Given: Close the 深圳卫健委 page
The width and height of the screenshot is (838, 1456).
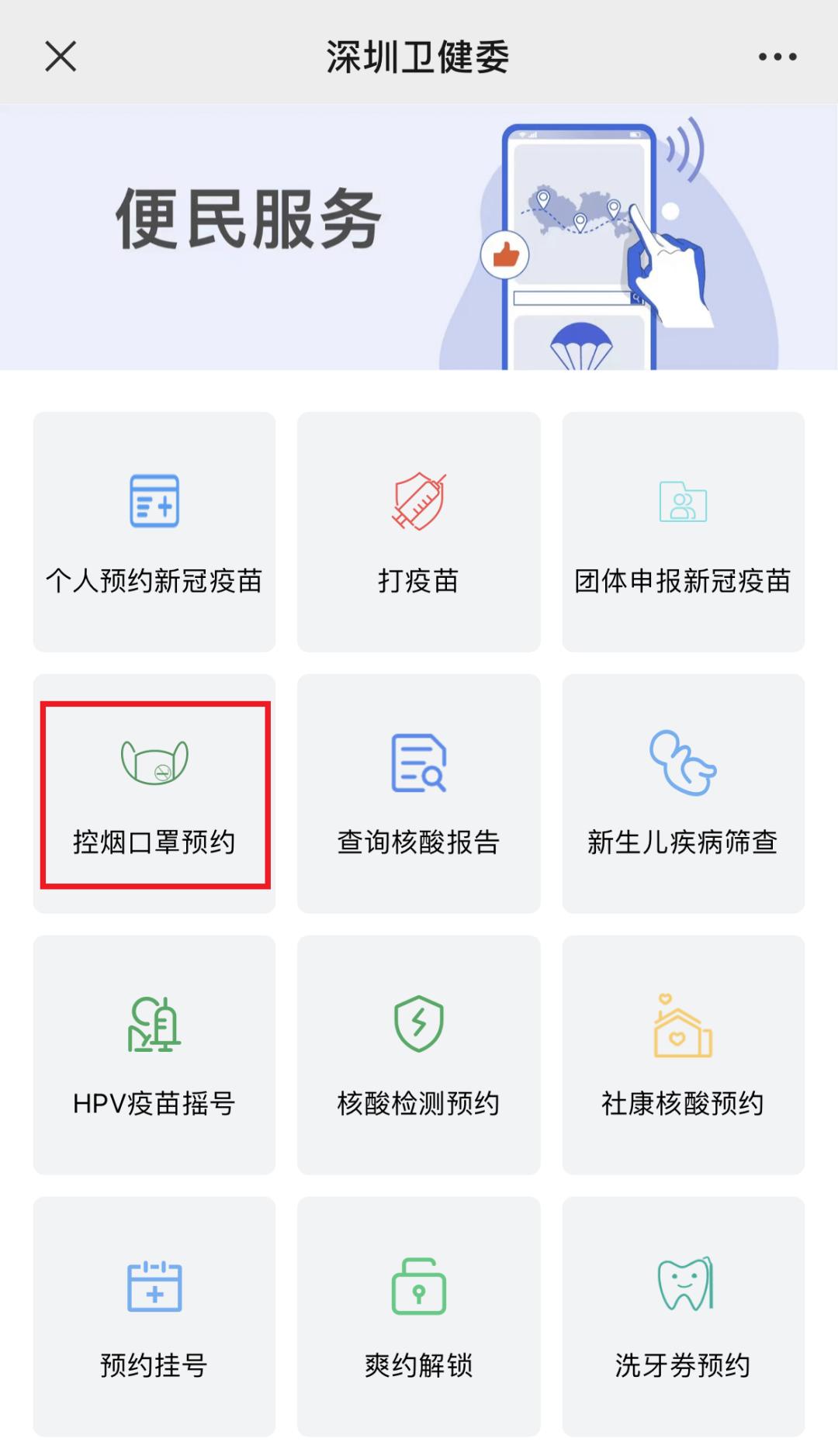Looking at the screenshot, I should point(61,57).
